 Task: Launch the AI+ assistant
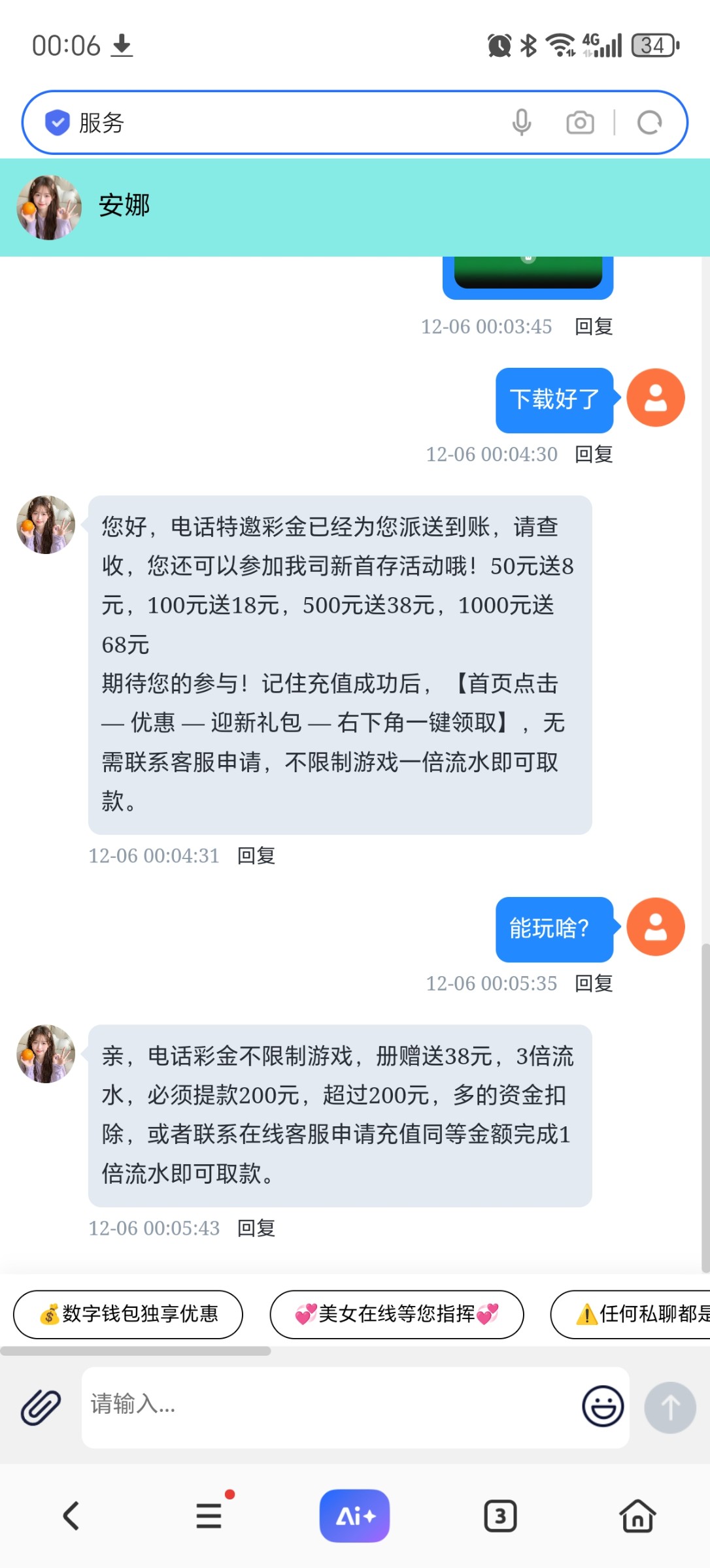[354, 1516]
